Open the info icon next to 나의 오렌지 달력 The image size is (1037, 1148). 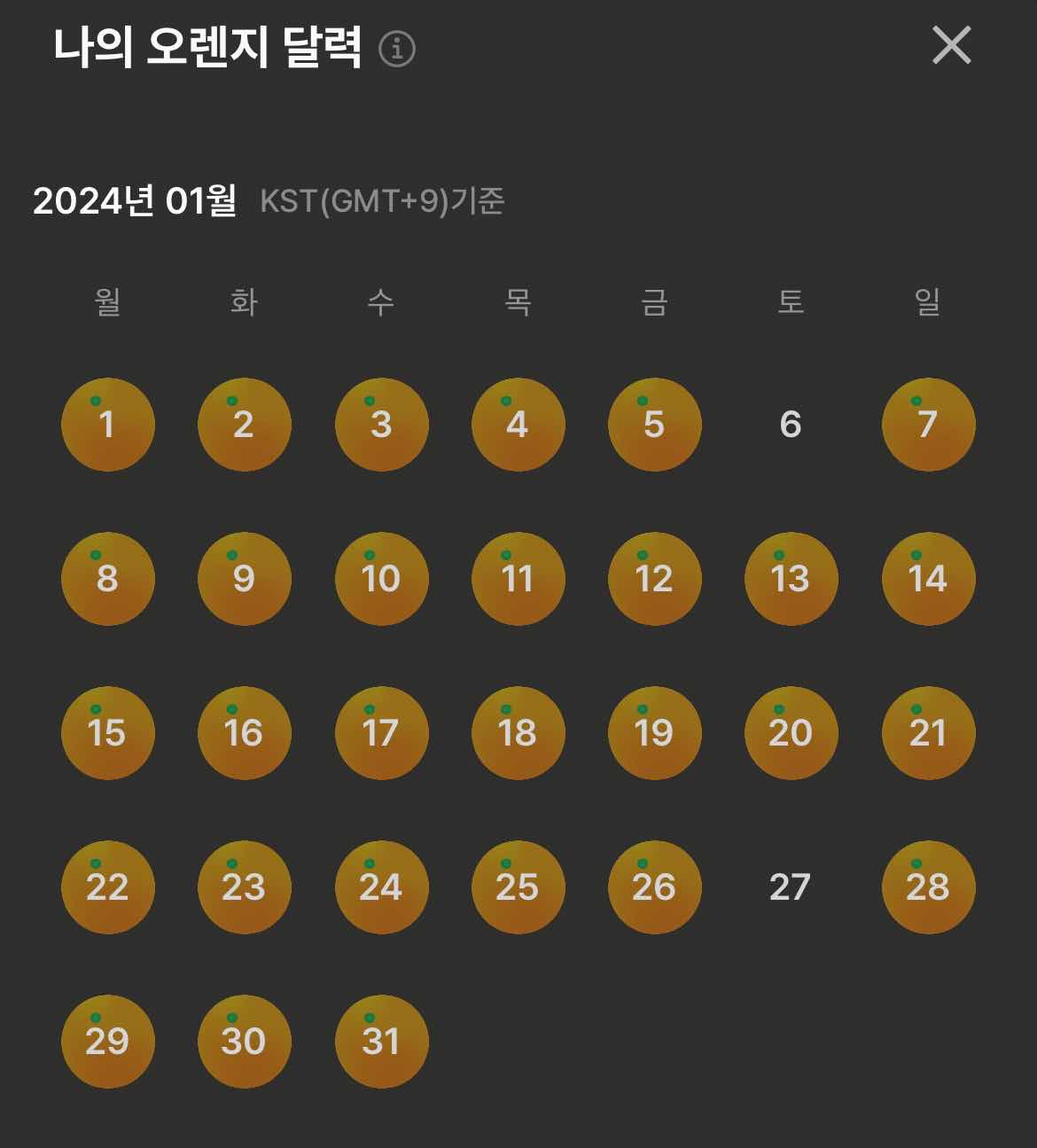tap(397, 49)
